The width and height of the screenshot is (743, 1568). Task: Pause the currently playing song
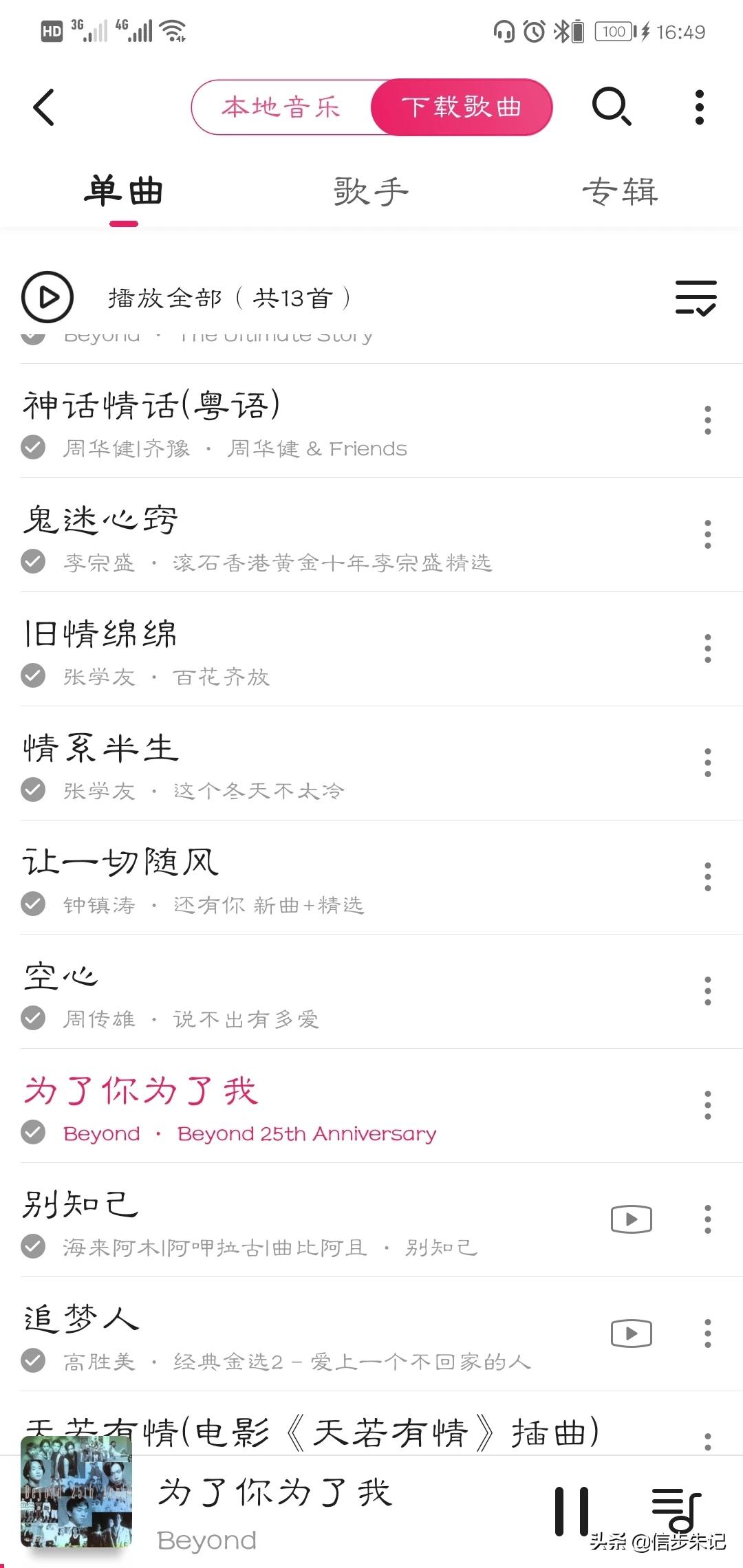[x=572, y=1510]
